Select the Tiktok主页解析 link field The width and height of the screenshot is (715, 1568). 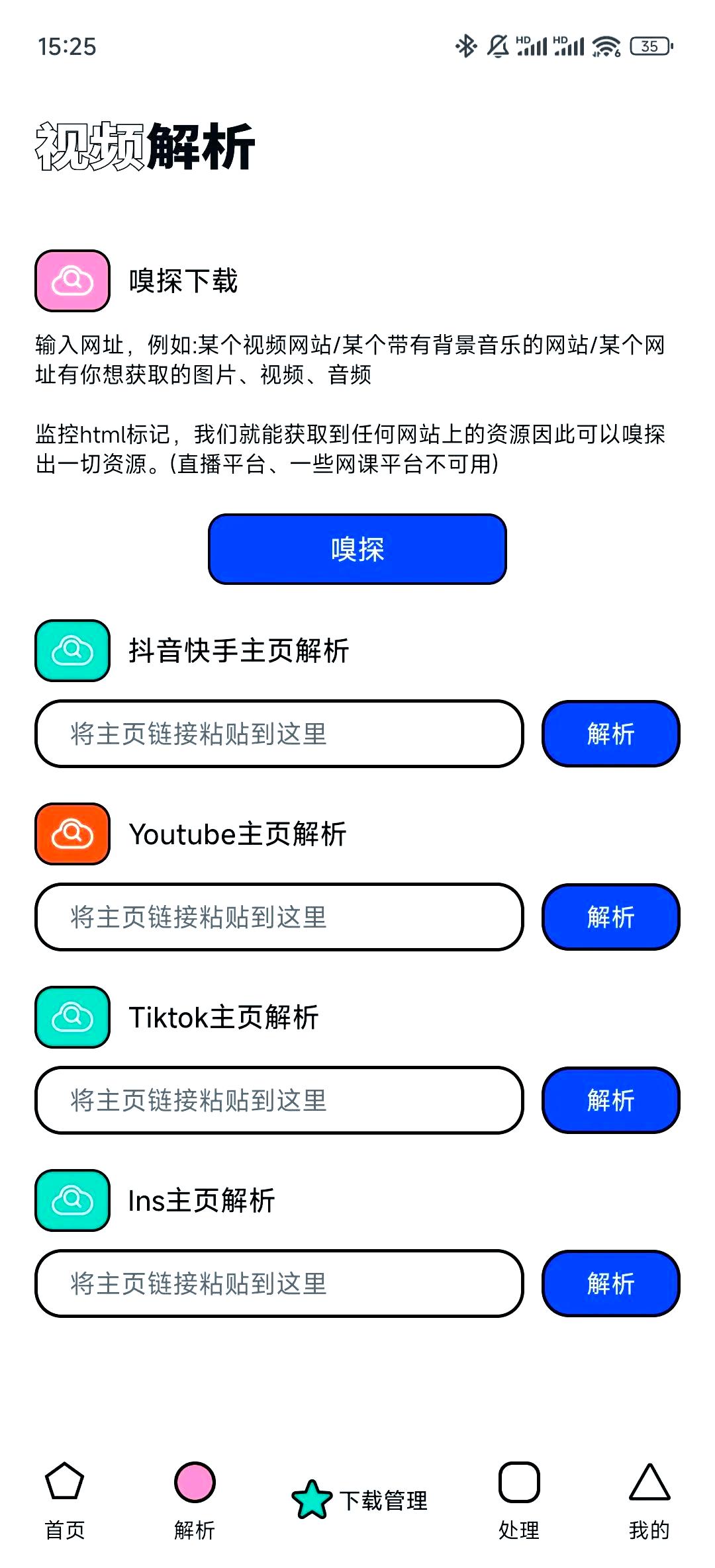pyautogui.click(x=279, y=1100)
